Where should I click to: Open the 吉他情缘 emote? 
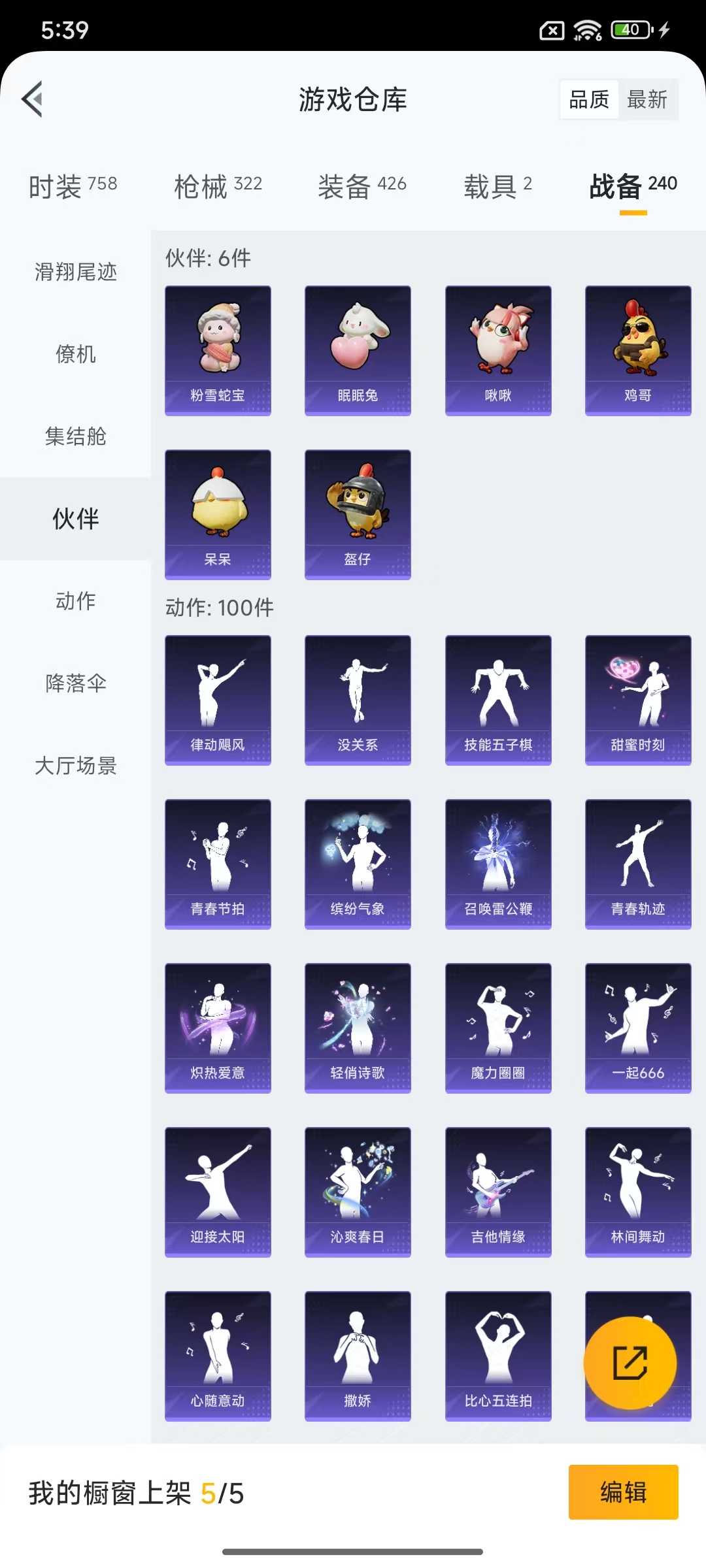click(497, 1192)
